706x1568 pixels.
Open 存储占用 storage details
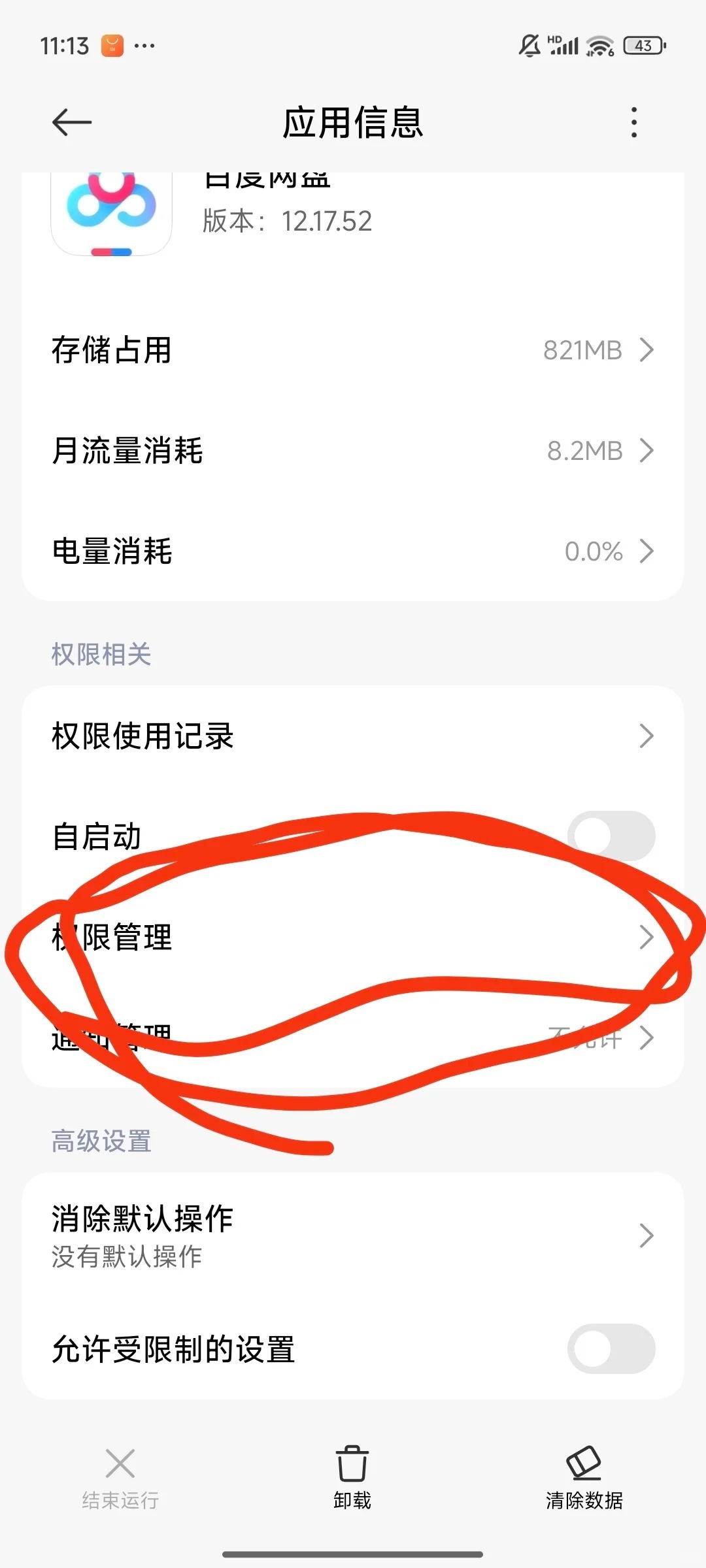click(x=353, y=350)
